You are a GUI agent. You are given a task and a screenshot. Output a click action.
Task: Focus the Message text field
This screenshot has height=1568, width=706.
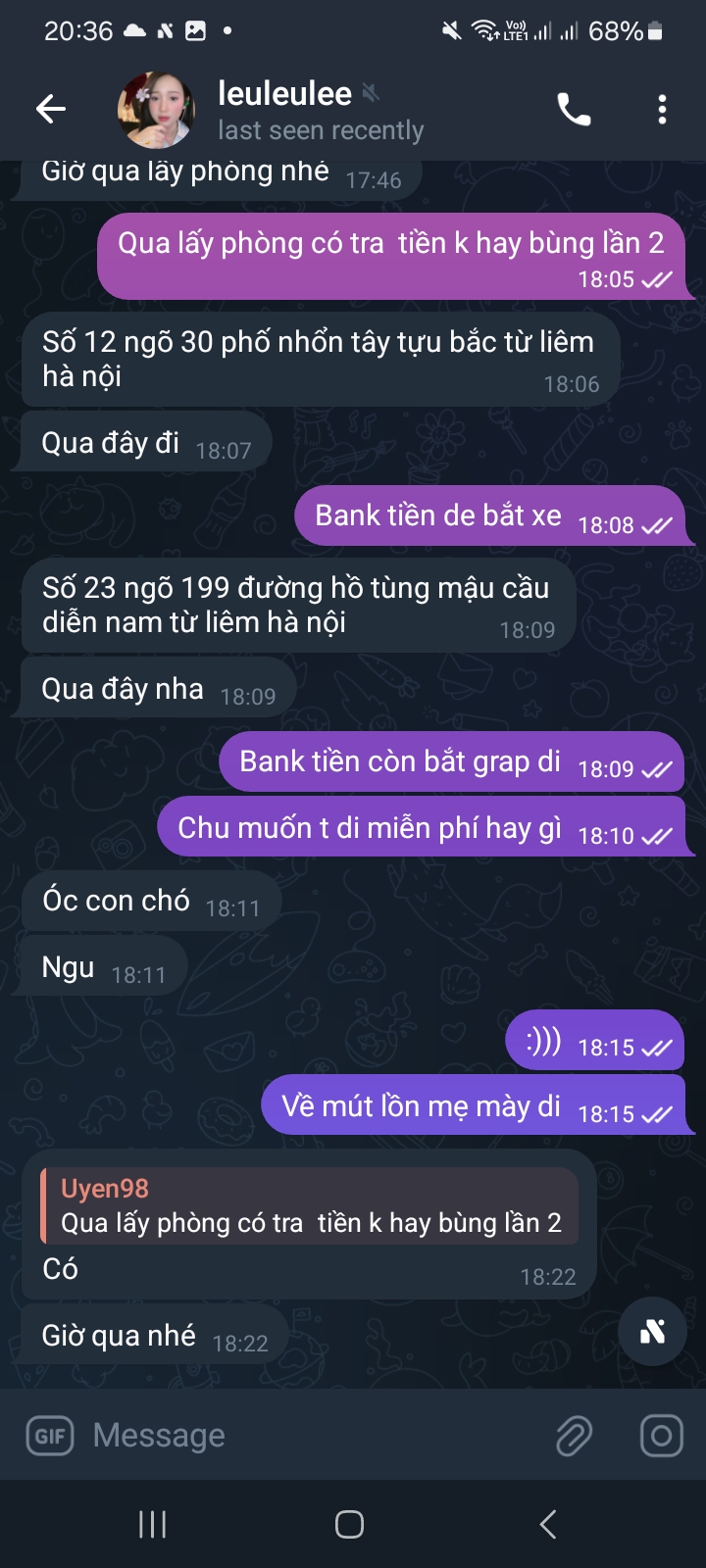coord(314,1436)
